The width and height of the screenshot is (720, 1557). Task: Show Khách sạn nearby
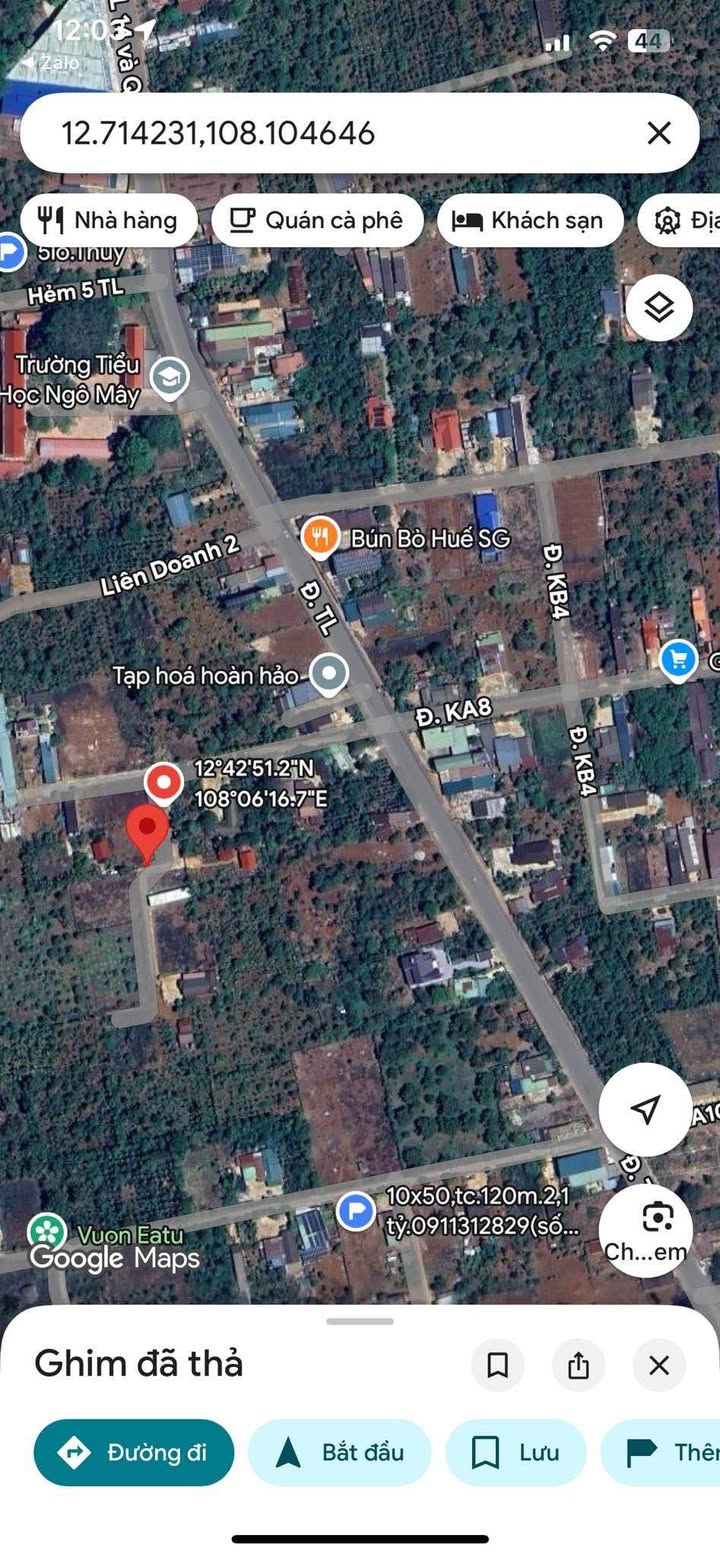coord(530,220)
